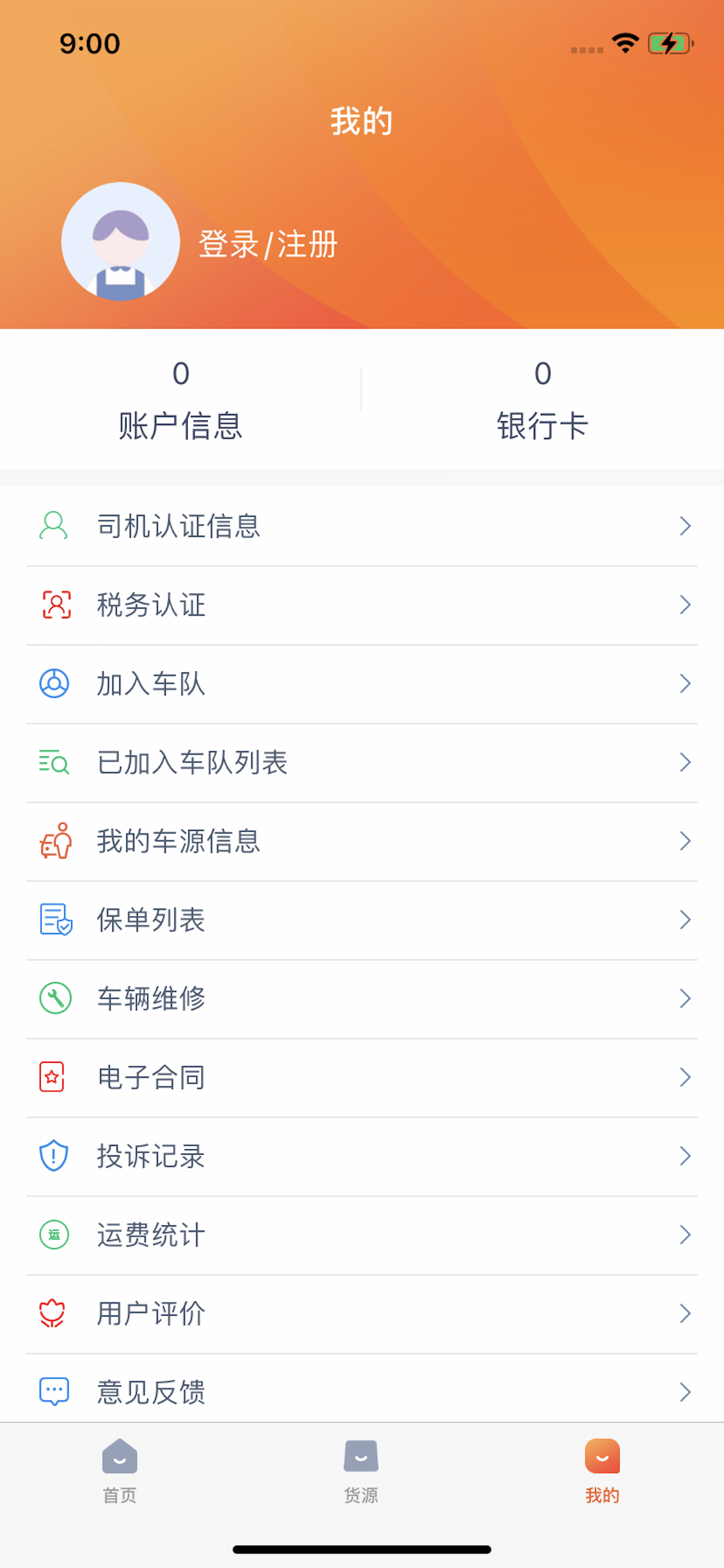
Task: Open 我的车源信息
Action: coord(362,841)
